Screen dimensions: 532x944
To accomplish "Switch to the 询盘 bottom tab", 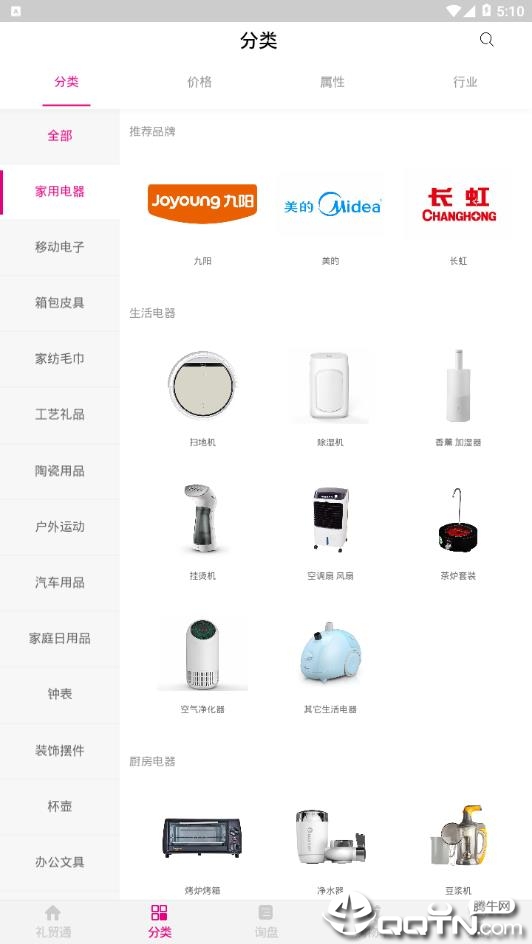I will pyautogui.click(x=265, y=922).
